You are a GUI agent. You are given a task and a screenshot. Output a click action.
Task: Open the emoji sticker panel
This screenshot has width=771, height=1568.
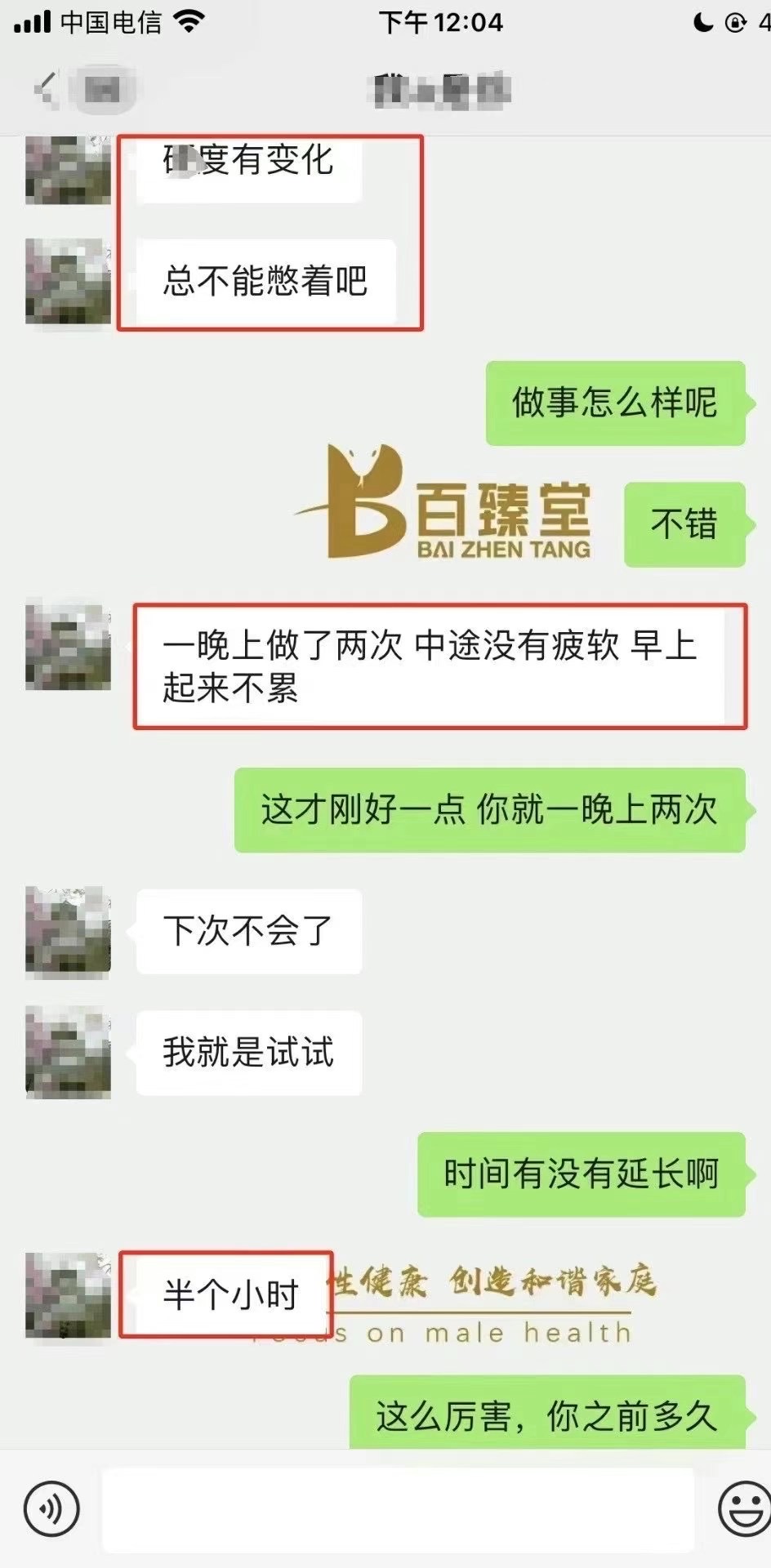tap(744, 1508)
